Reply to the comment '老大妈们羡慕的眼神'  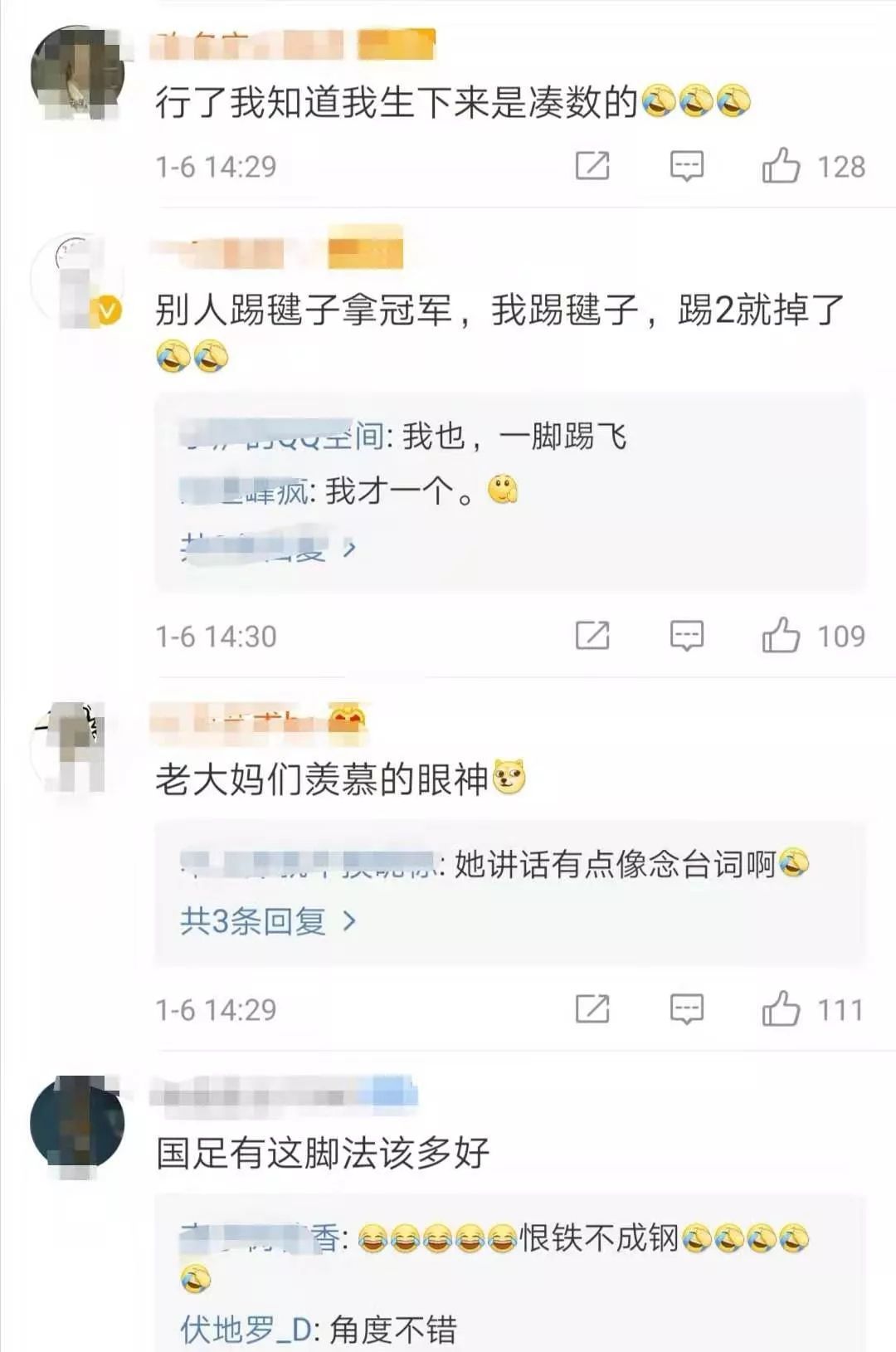click(686, 1009)
